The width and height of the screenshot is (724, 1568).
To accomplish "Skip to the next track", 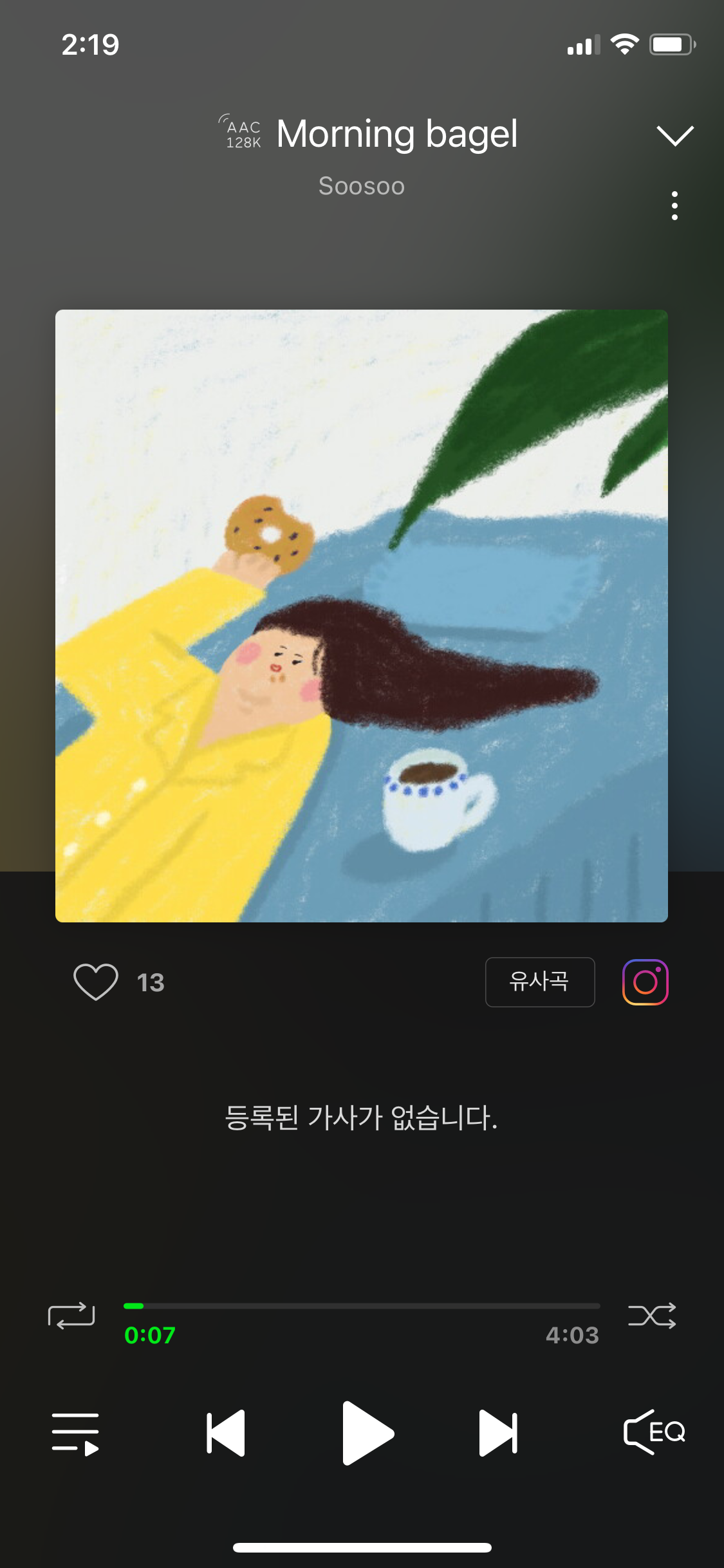I will pos(498,1433).
